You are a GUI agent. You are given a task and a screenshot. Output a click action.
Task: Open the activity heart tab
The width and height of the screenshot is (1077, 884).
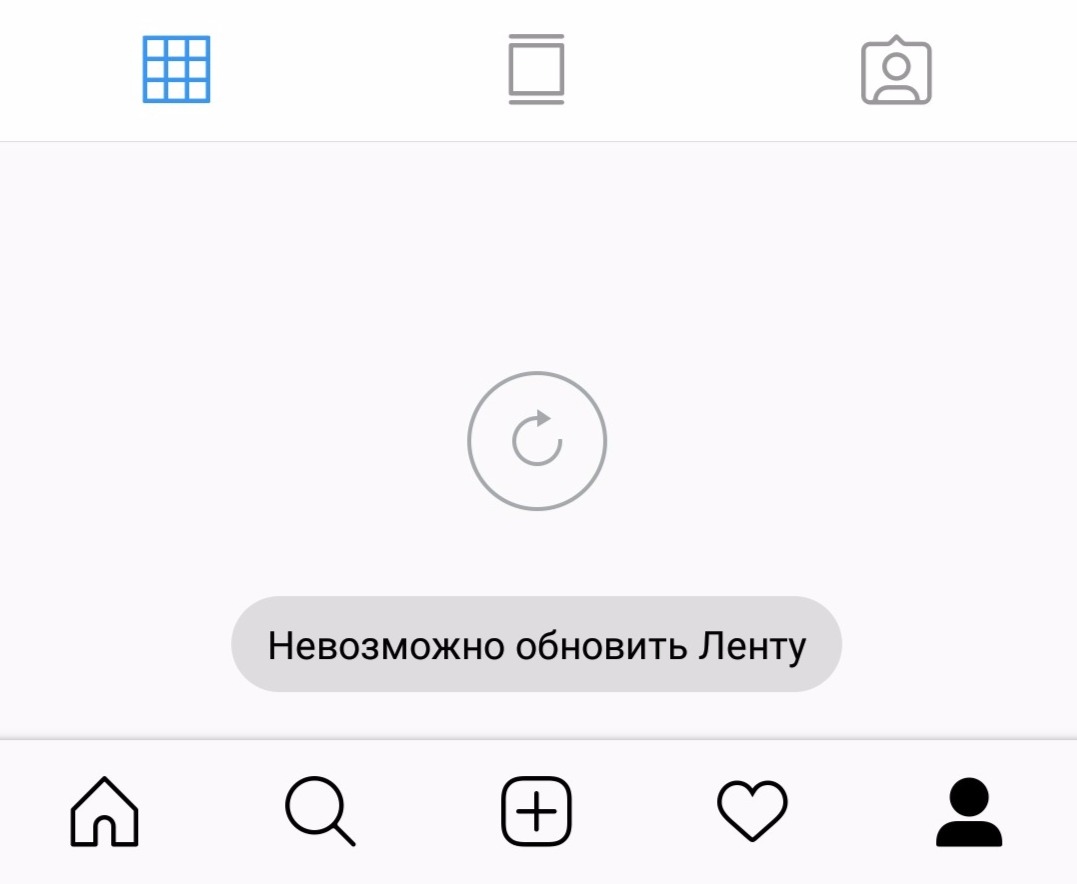pyautogui.click(x=753, y=811)
